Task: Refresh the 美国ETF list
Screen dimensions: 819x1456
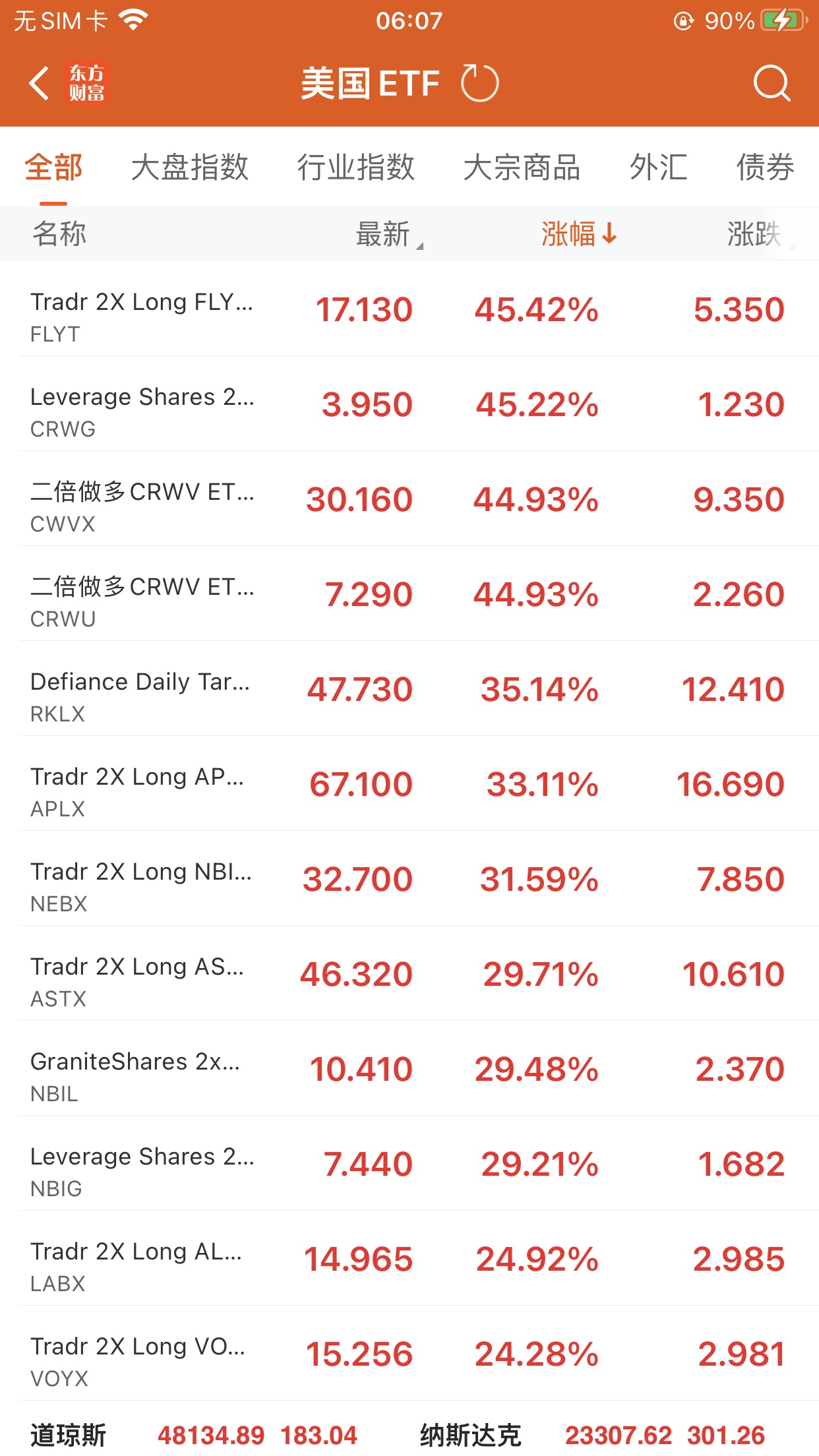Action: (x=479, y=84)
